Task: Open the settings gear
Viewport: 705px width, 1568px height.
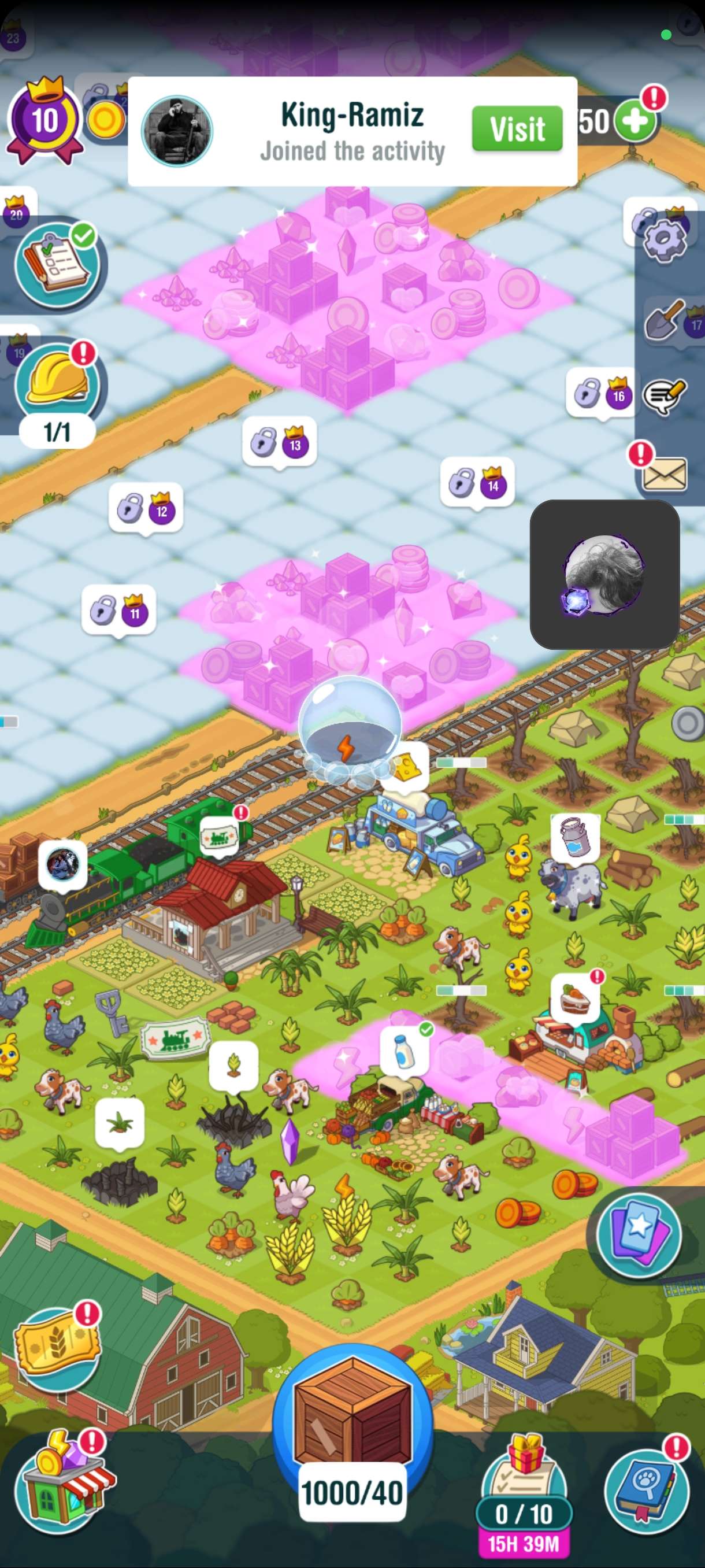Action: tap(665, 241)
